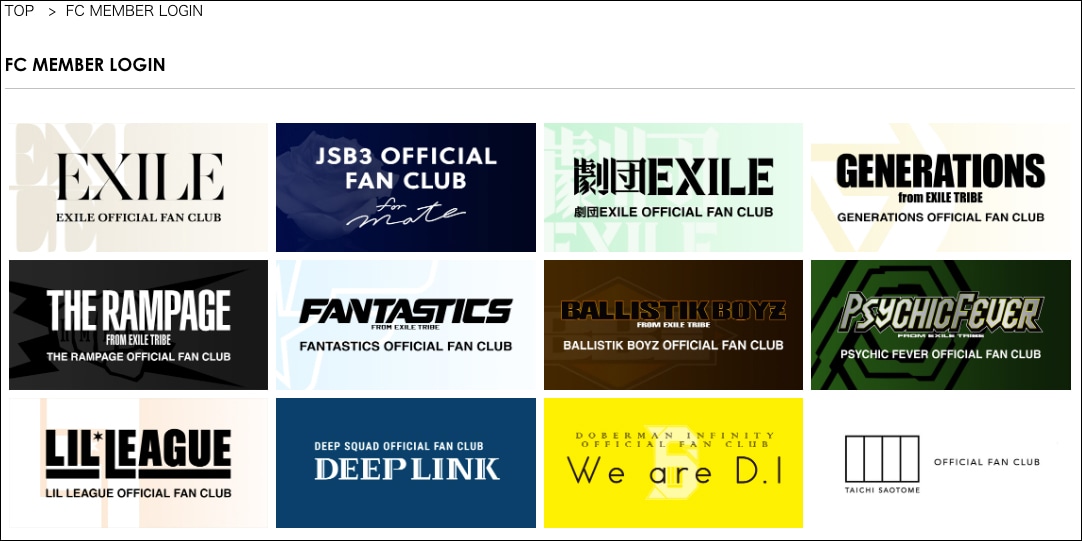Screen dimensions: 1082x541
Task: Select BALLISTIK BOYZ Official Fan Club
Action: pyautogui.click(x=673, y=325)
